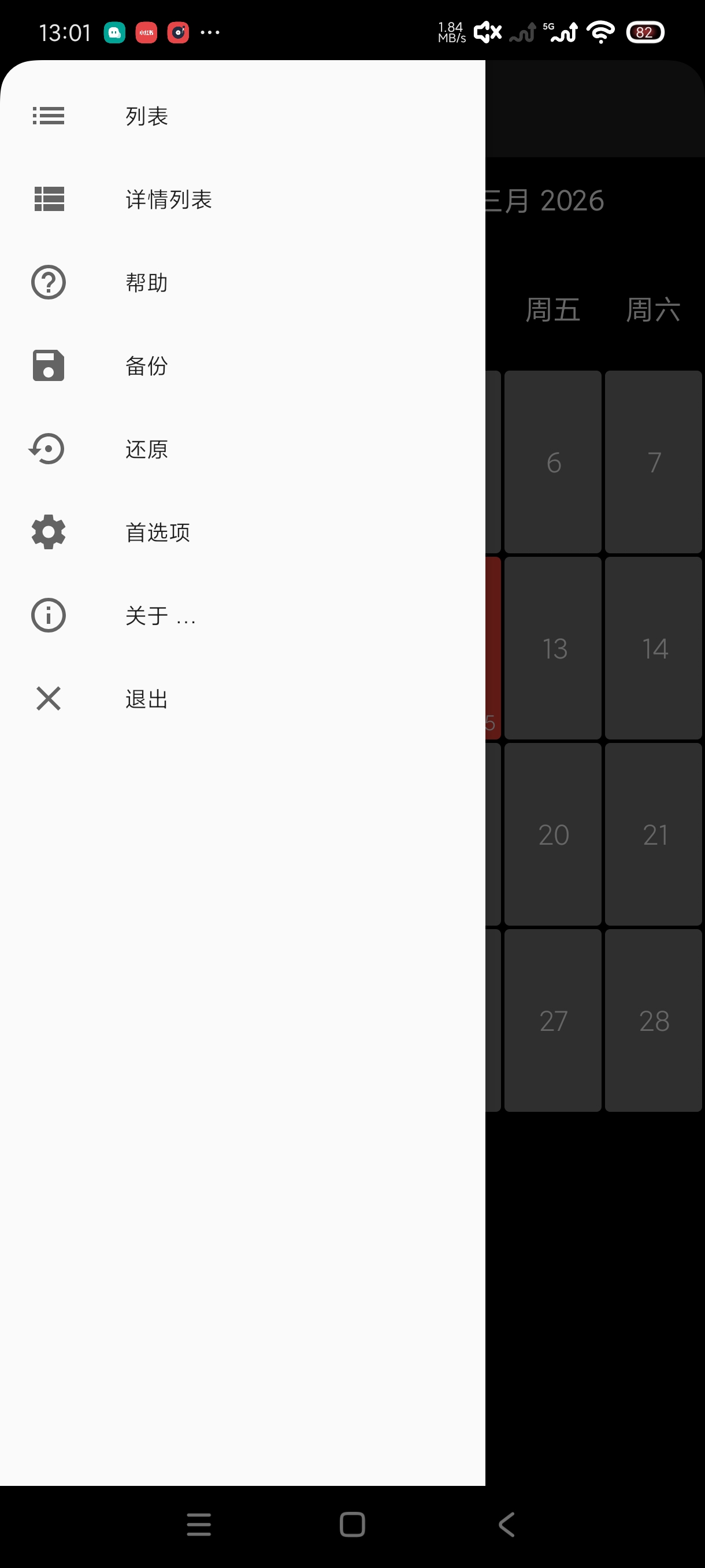705x1568 pixels.
Task: Open 关于 to view app information
Action: pyautogui.click(x=159, y=615)
